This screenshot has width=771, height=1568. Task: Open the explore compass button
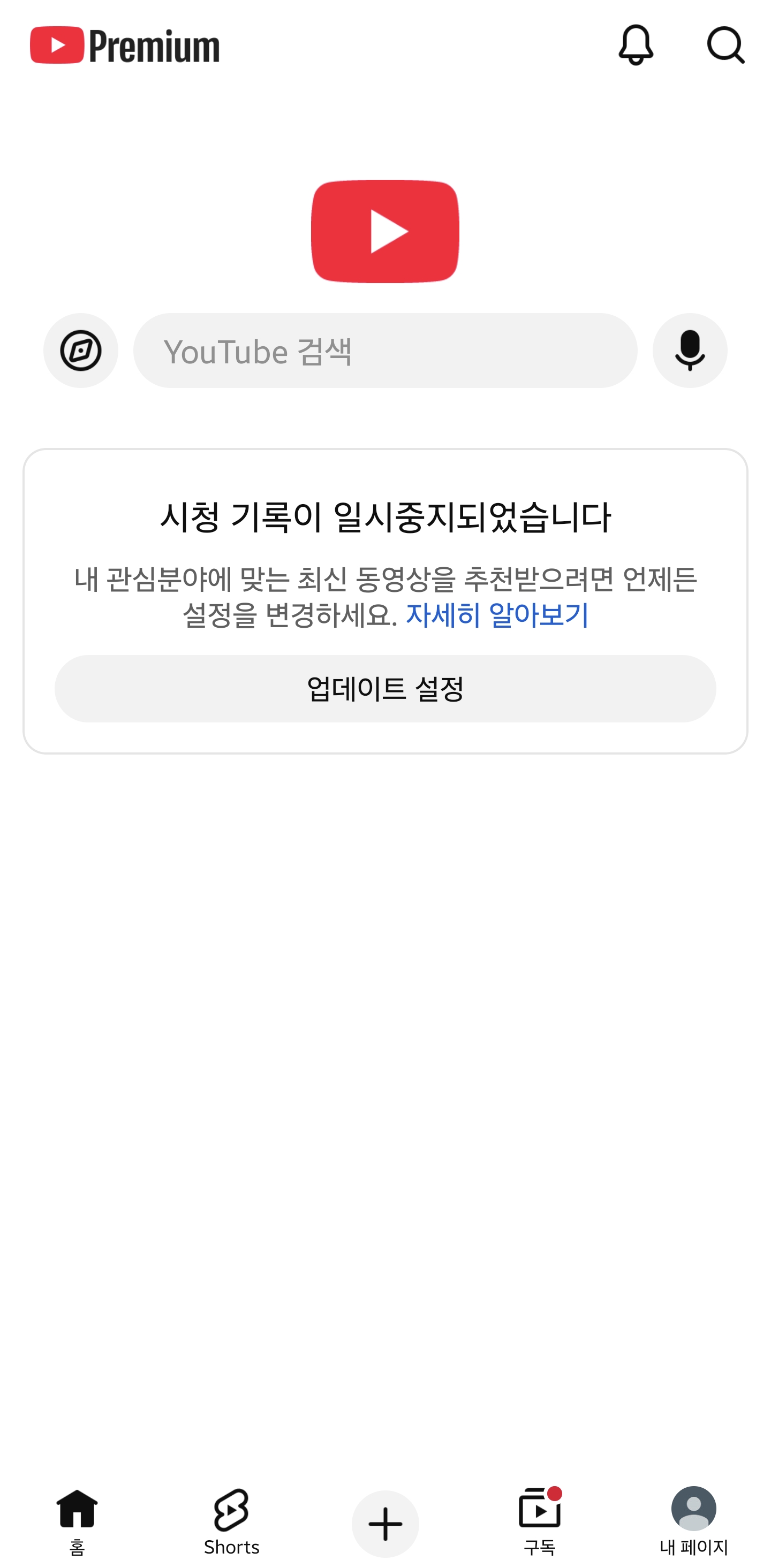(80, 351)
